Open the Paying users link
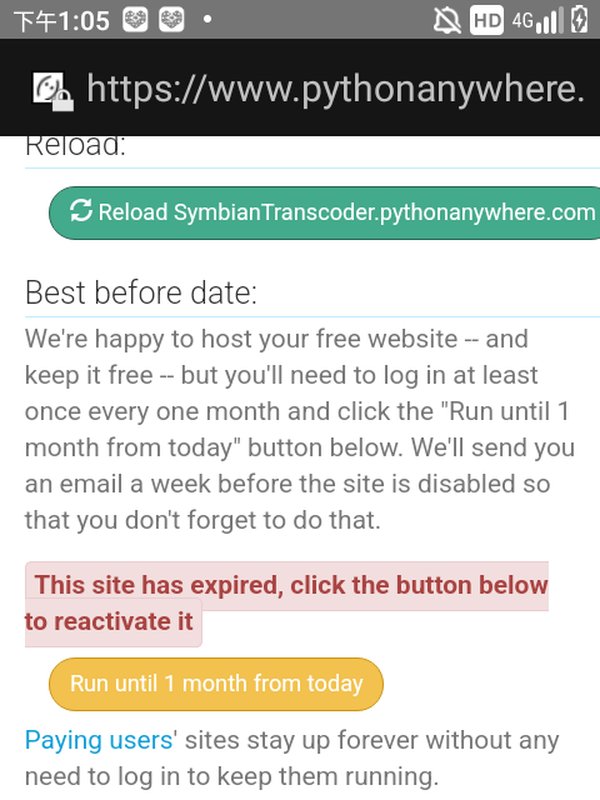This screenshot has width=600, height=800. (99, 741)
